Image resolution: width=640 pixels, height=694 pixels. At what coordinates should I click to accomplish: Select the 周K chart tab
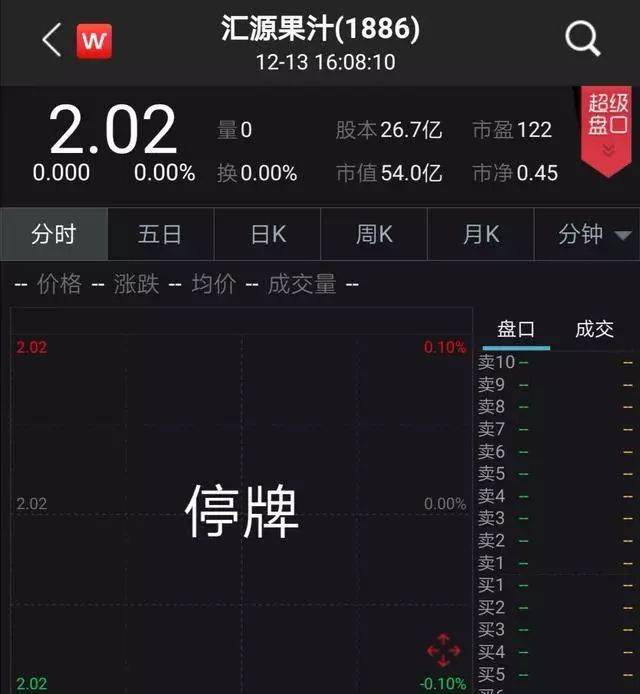click(x=374, y=234)
